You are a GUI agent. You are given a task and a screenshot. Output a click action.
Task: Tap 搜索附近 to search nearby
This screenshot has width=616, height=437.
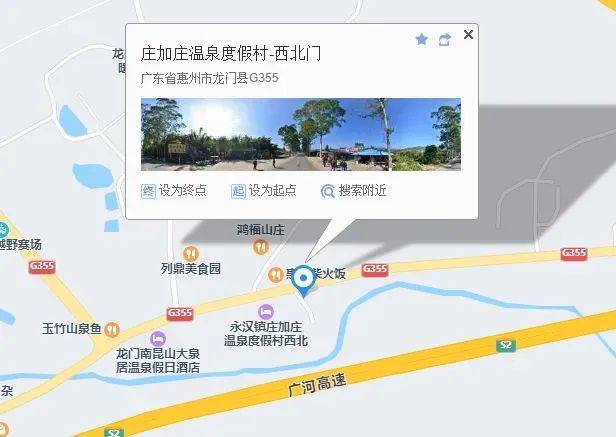[353, 191]
